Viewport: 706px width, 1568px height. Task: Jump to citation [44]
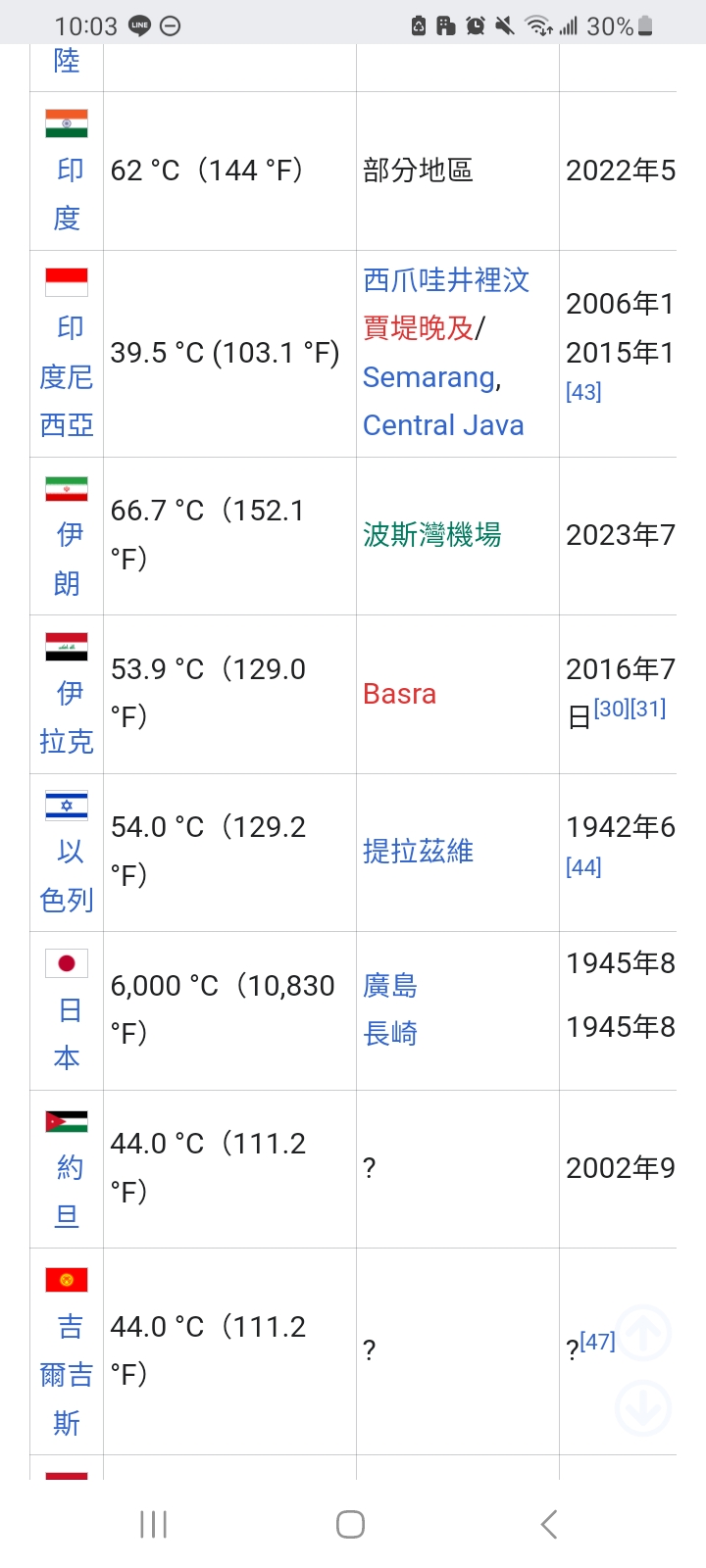point(583,866)
